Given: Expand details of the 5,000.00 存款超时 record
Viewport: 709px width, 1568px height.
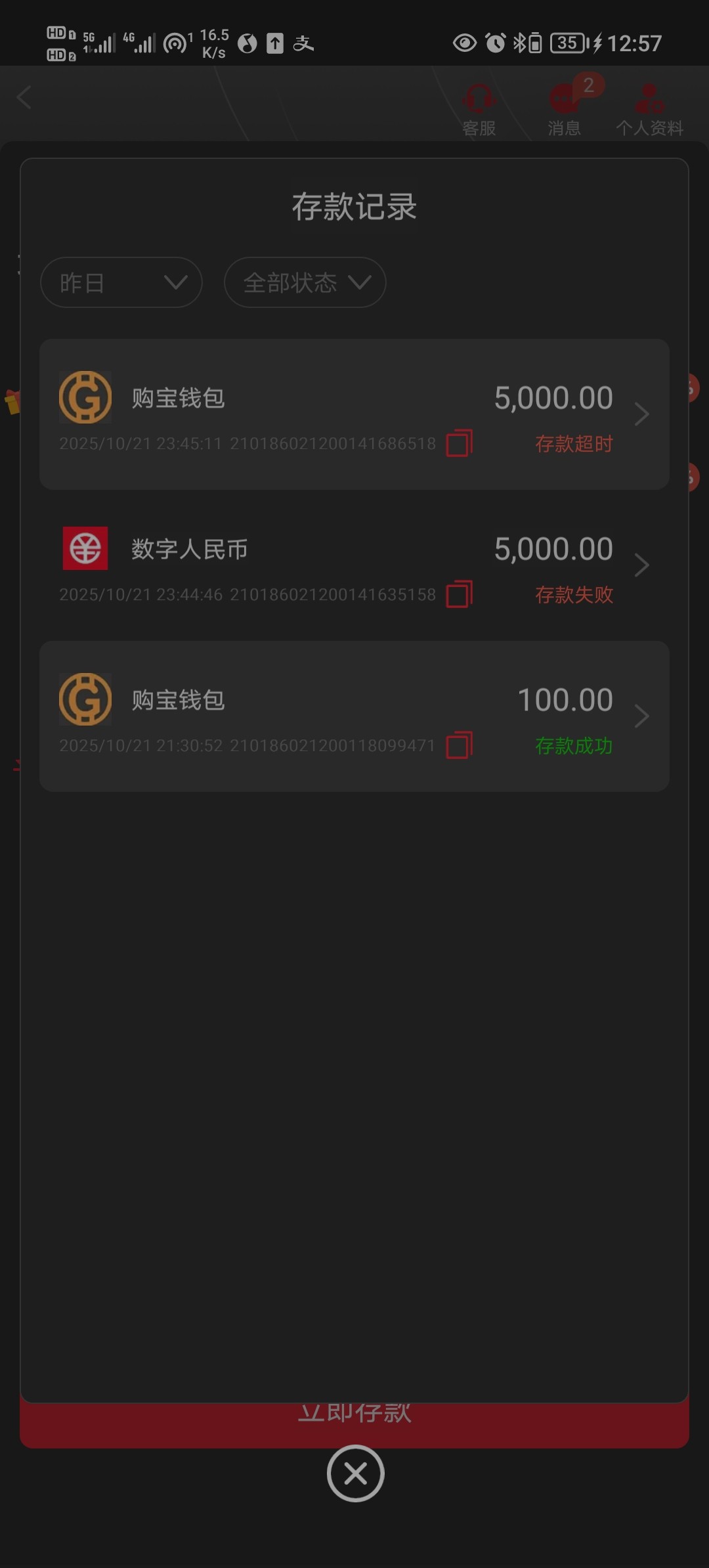Looking at the screenshot, I should coord(641,414).
